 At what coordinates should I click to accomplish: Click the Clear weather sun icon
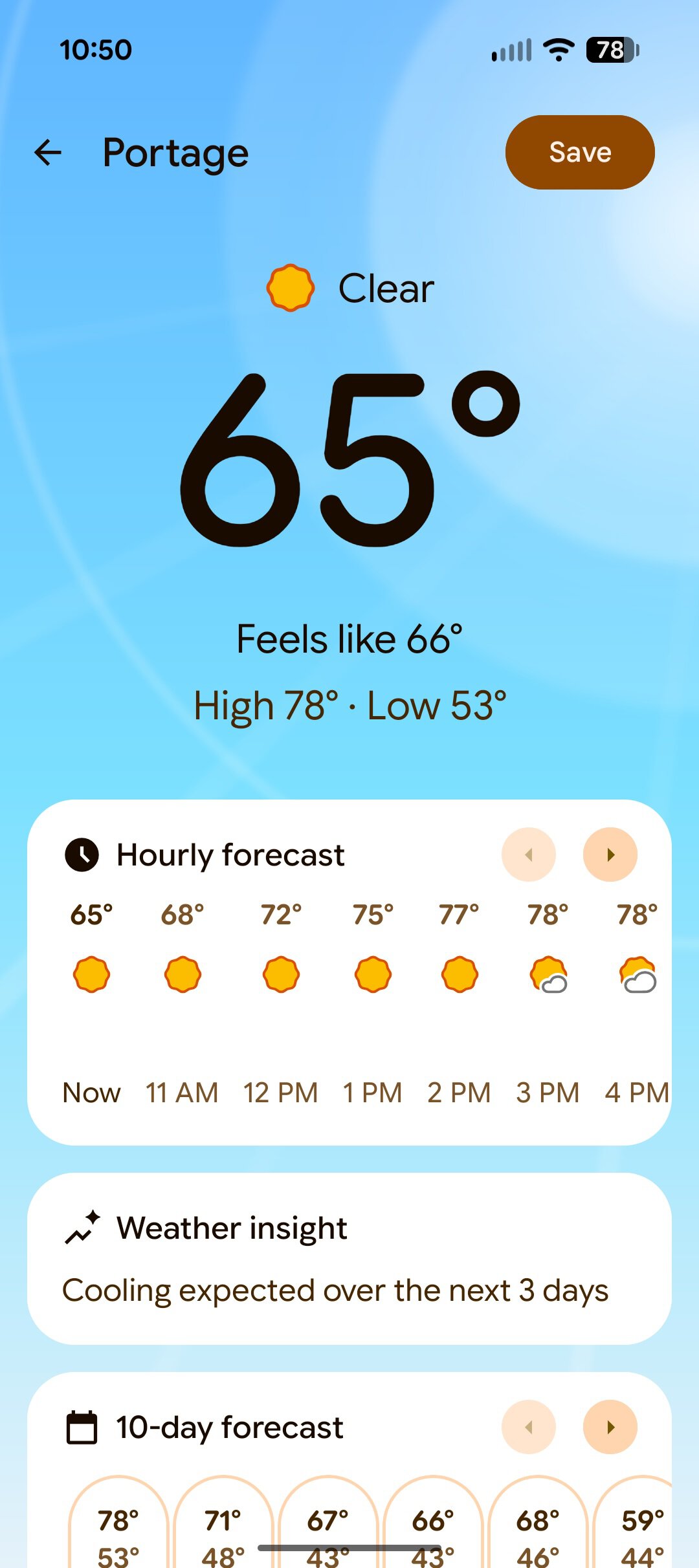292,287
